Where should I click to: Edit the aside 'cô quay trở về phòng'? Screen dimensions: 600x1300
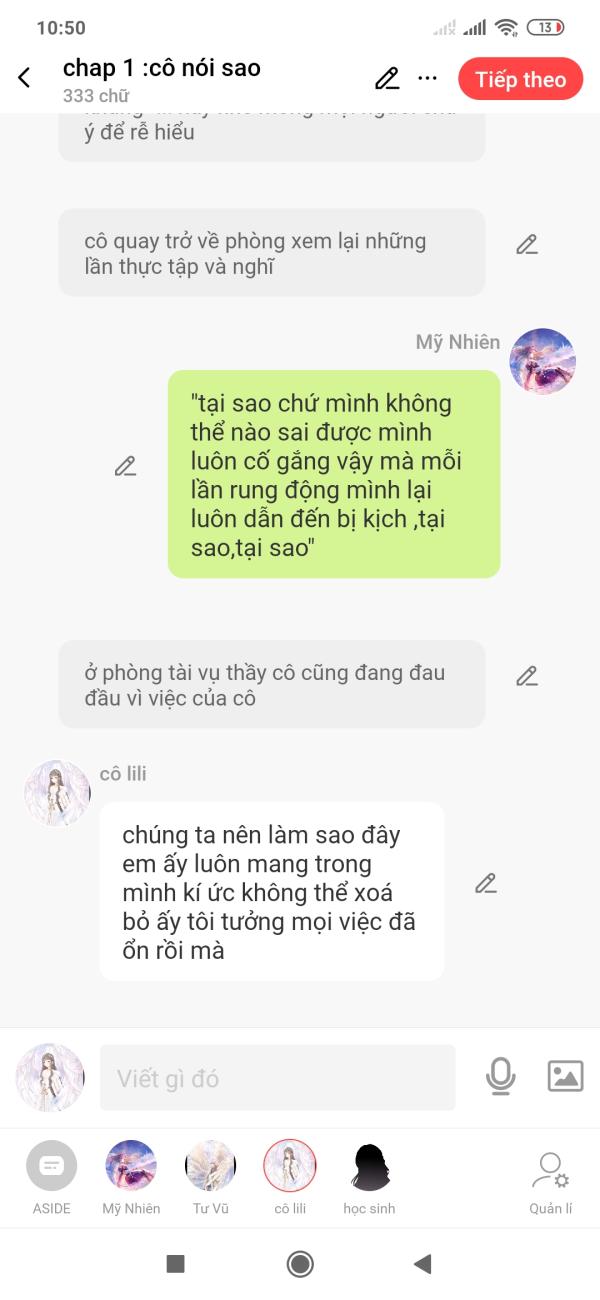[x=527, y=244]
